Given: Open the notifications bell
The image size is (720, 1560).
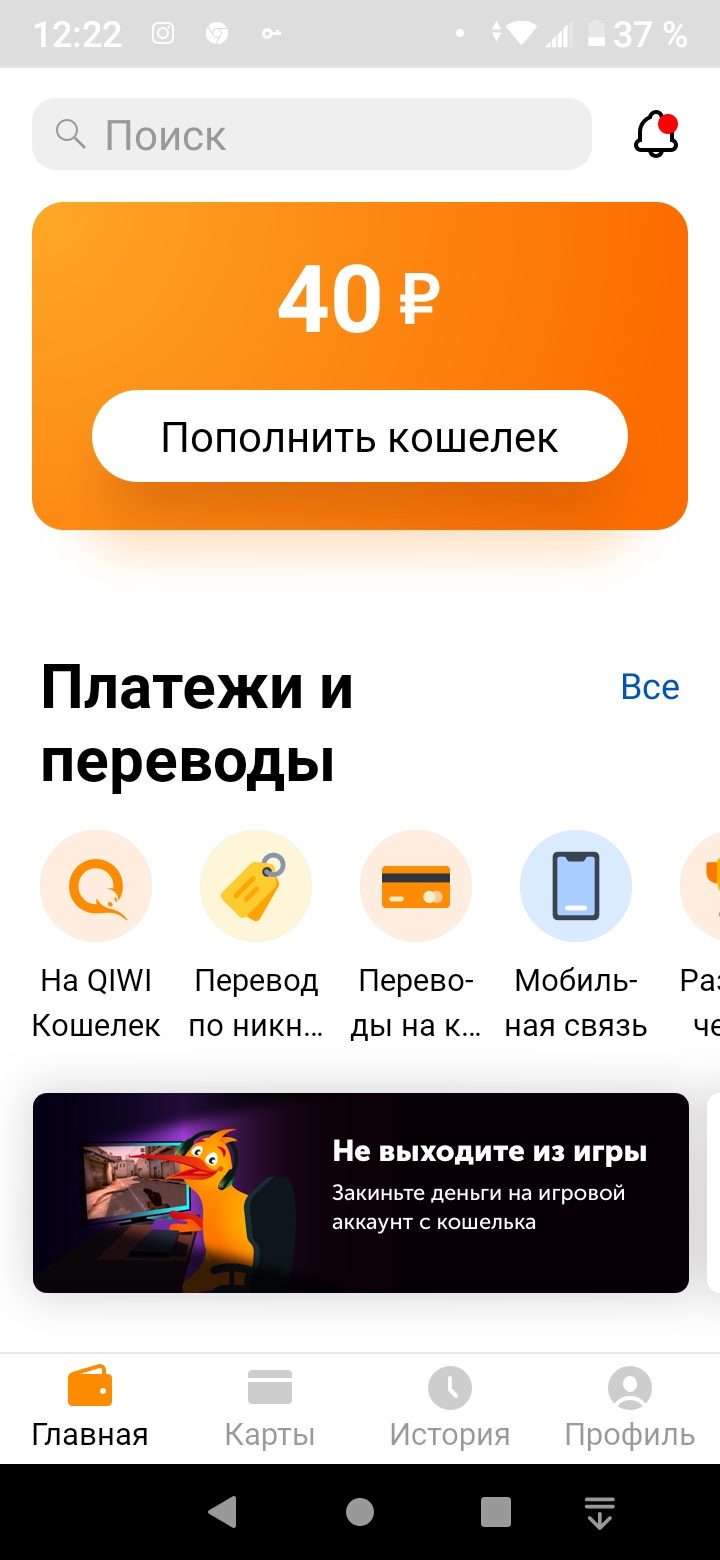Looking at the screenshot, I should 656,134.
